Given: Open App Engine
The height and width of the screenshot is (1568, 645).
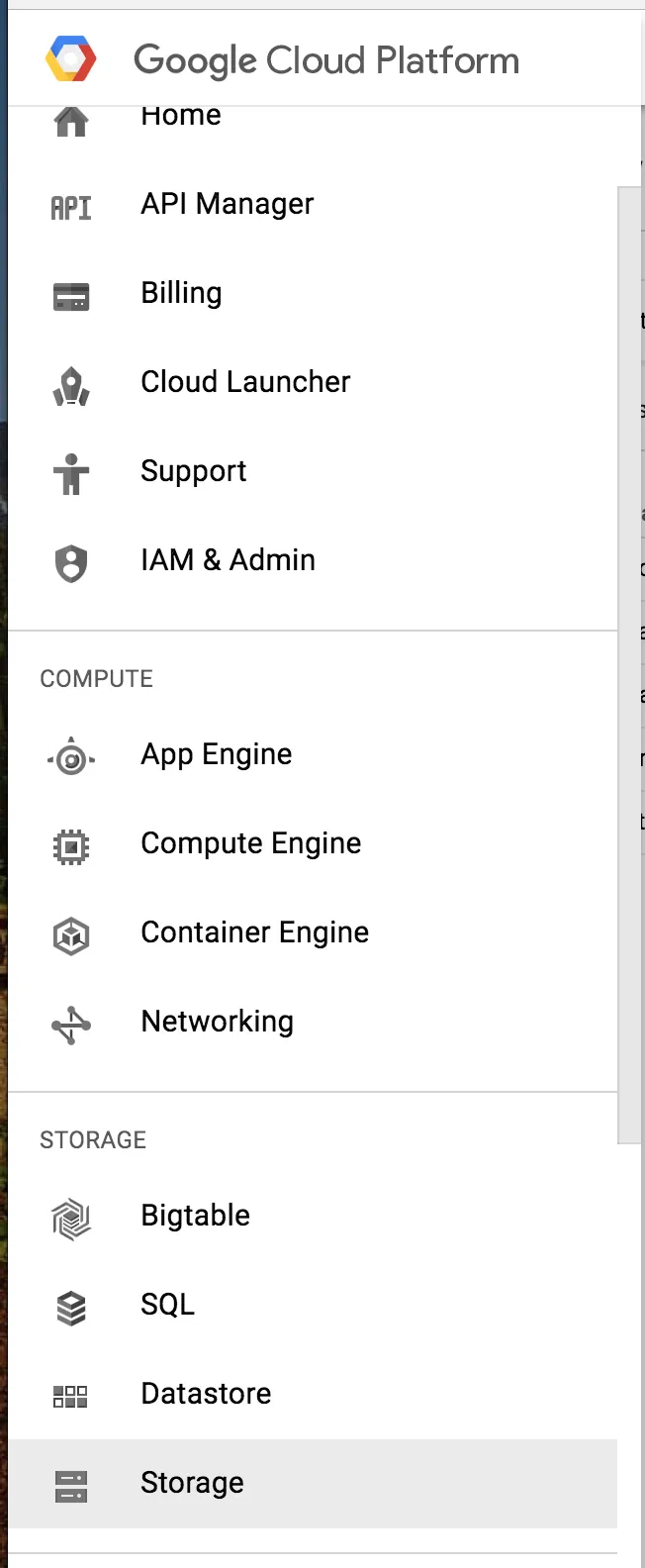Looking at the screenshot, I should point(216,754).
